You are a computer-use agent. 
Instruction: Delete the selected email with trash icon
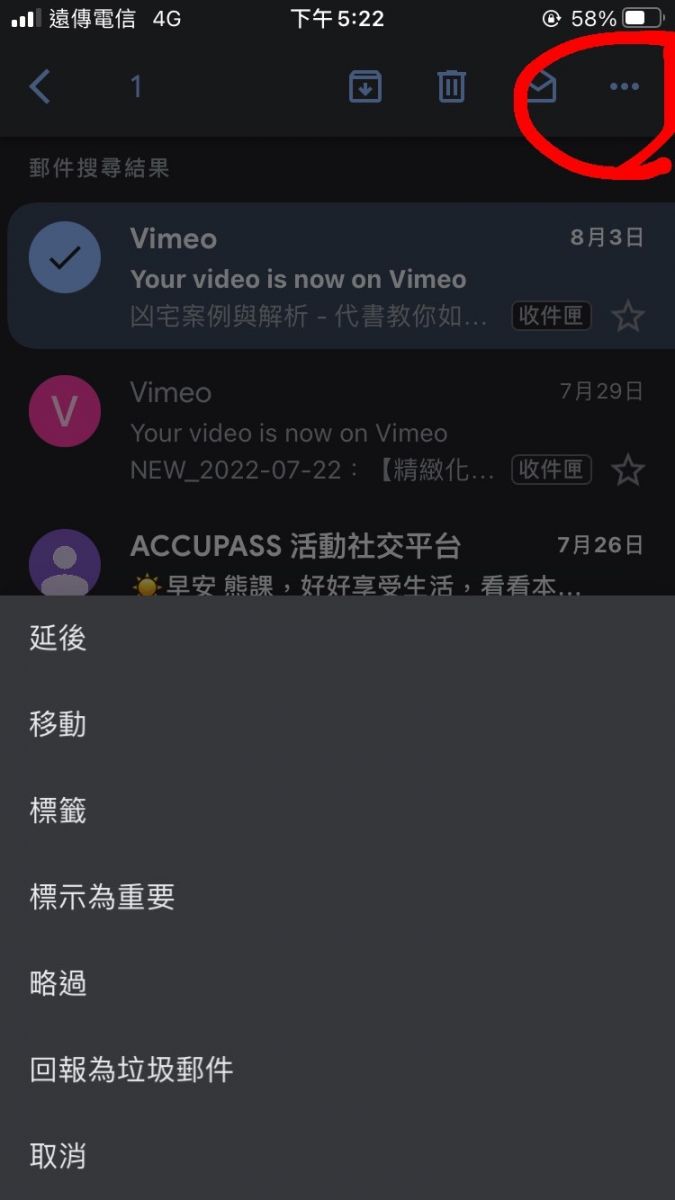tap(452, 87)
